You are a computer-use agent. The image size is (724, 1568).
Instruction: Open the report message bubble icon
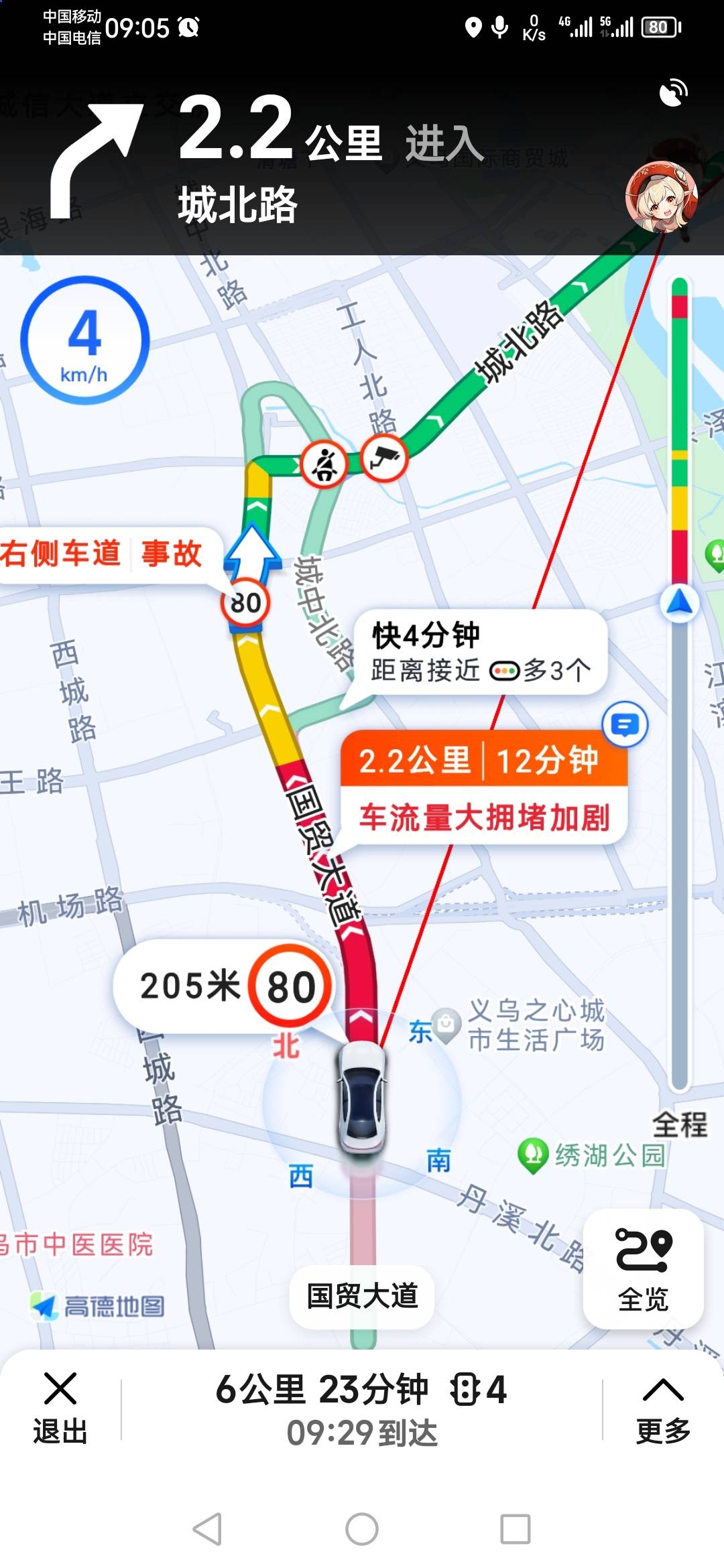click(x=625, y=725)
